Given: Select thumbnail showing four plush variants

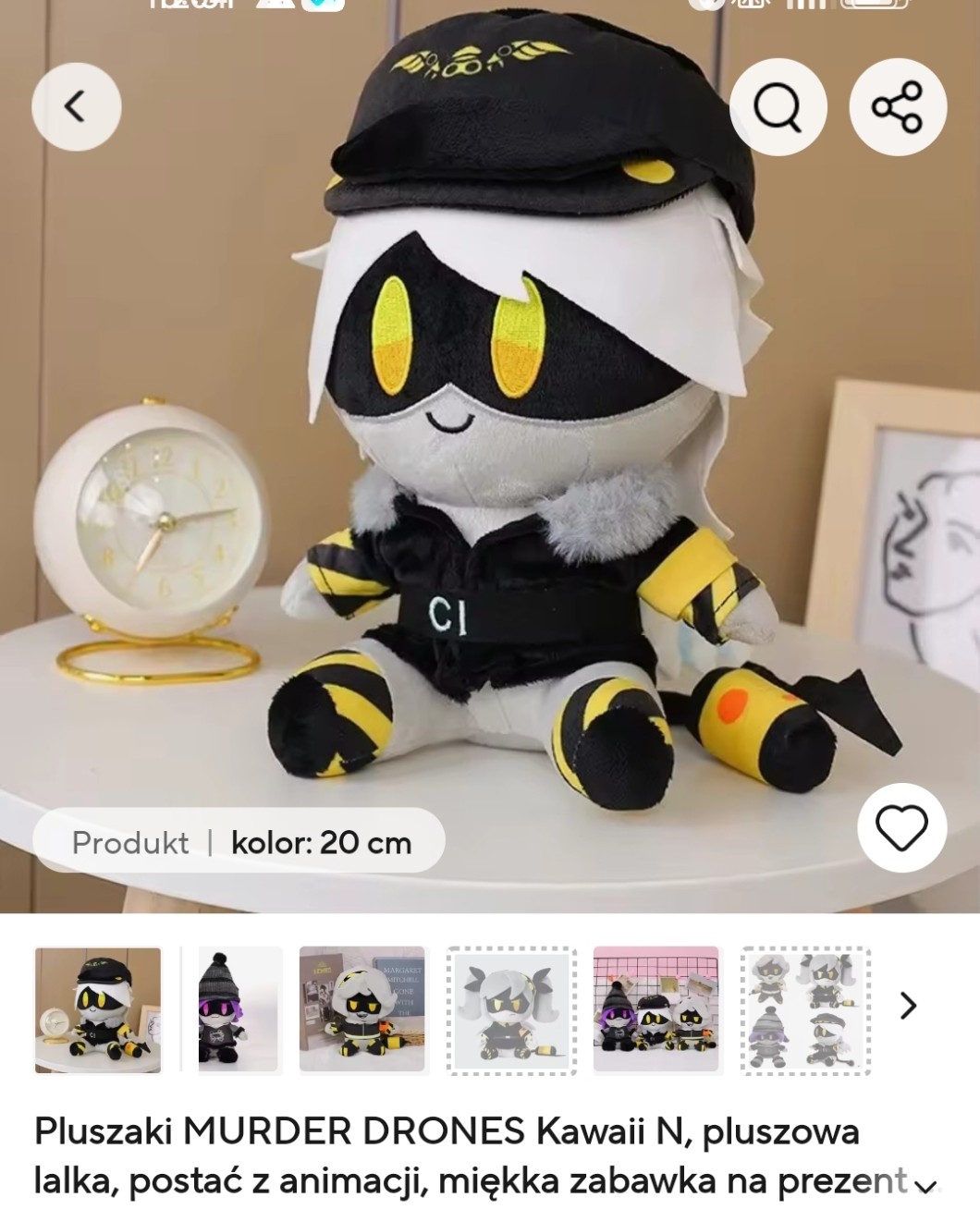Looking at the screenshot, I should click(x=805, y=1010).
